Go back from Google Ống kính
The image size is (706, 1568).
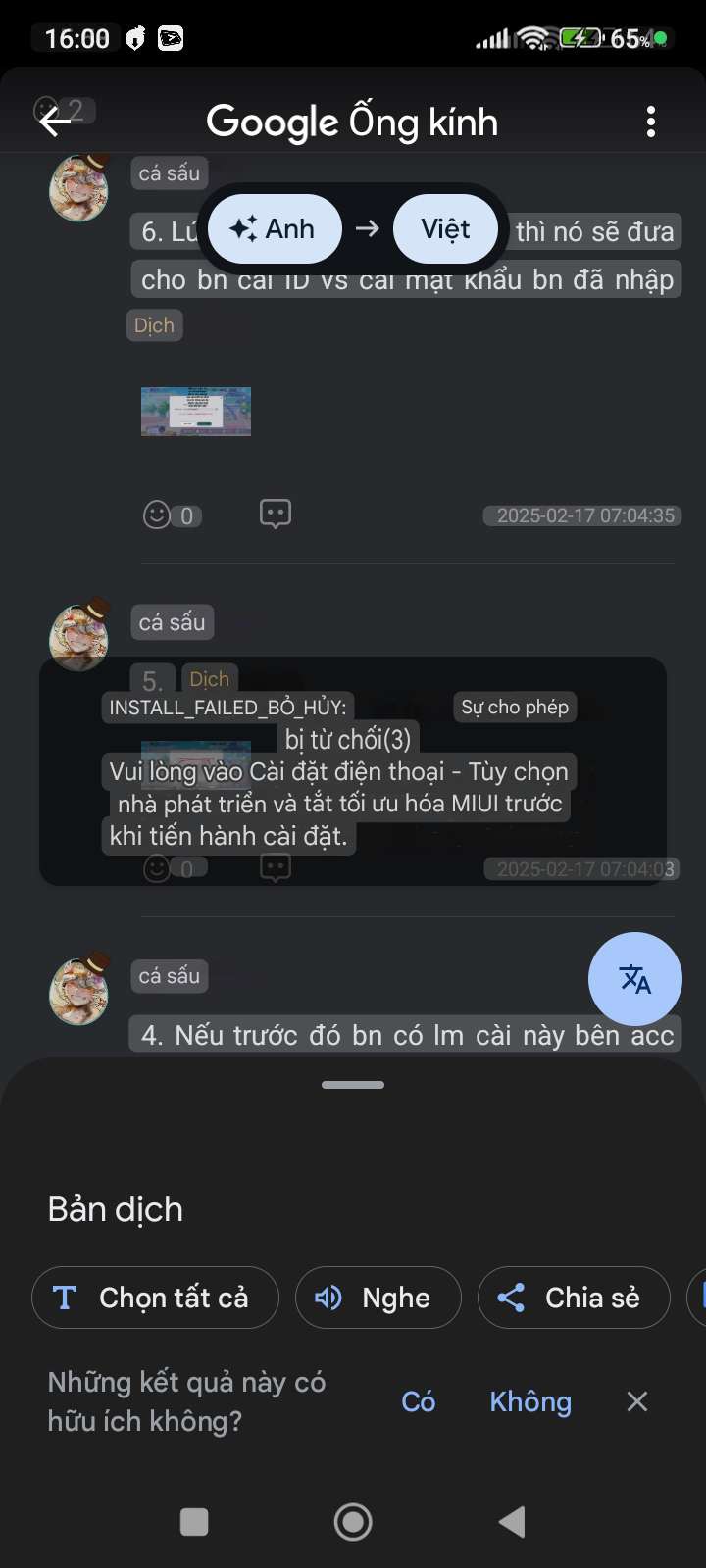55,122
